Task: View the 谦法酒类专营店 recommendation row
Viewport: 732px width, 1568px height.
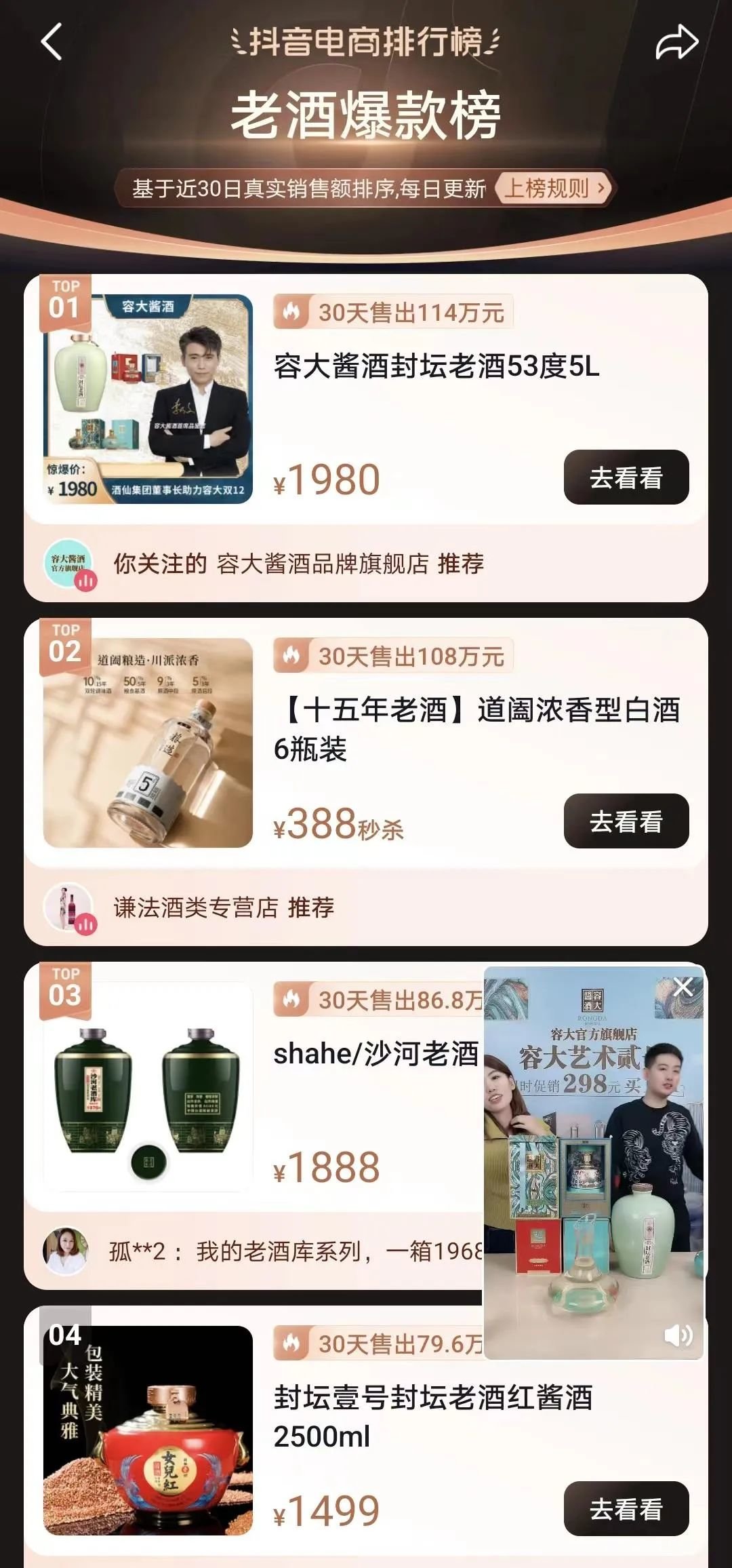Action: pyautogui.click(x=224, y=907)
